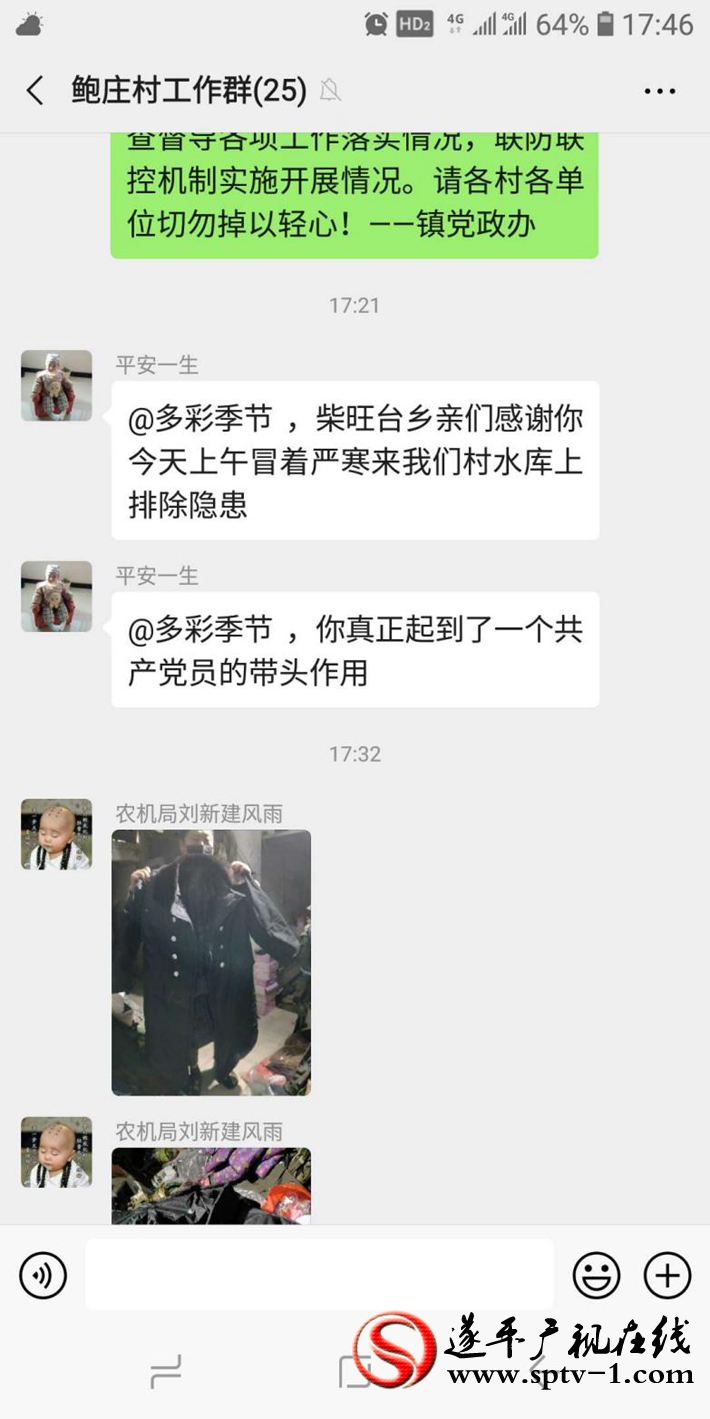The height and width of the screenshot is (1419, 710).
Task: Open system recent apps button
Action: point(166,1372)
